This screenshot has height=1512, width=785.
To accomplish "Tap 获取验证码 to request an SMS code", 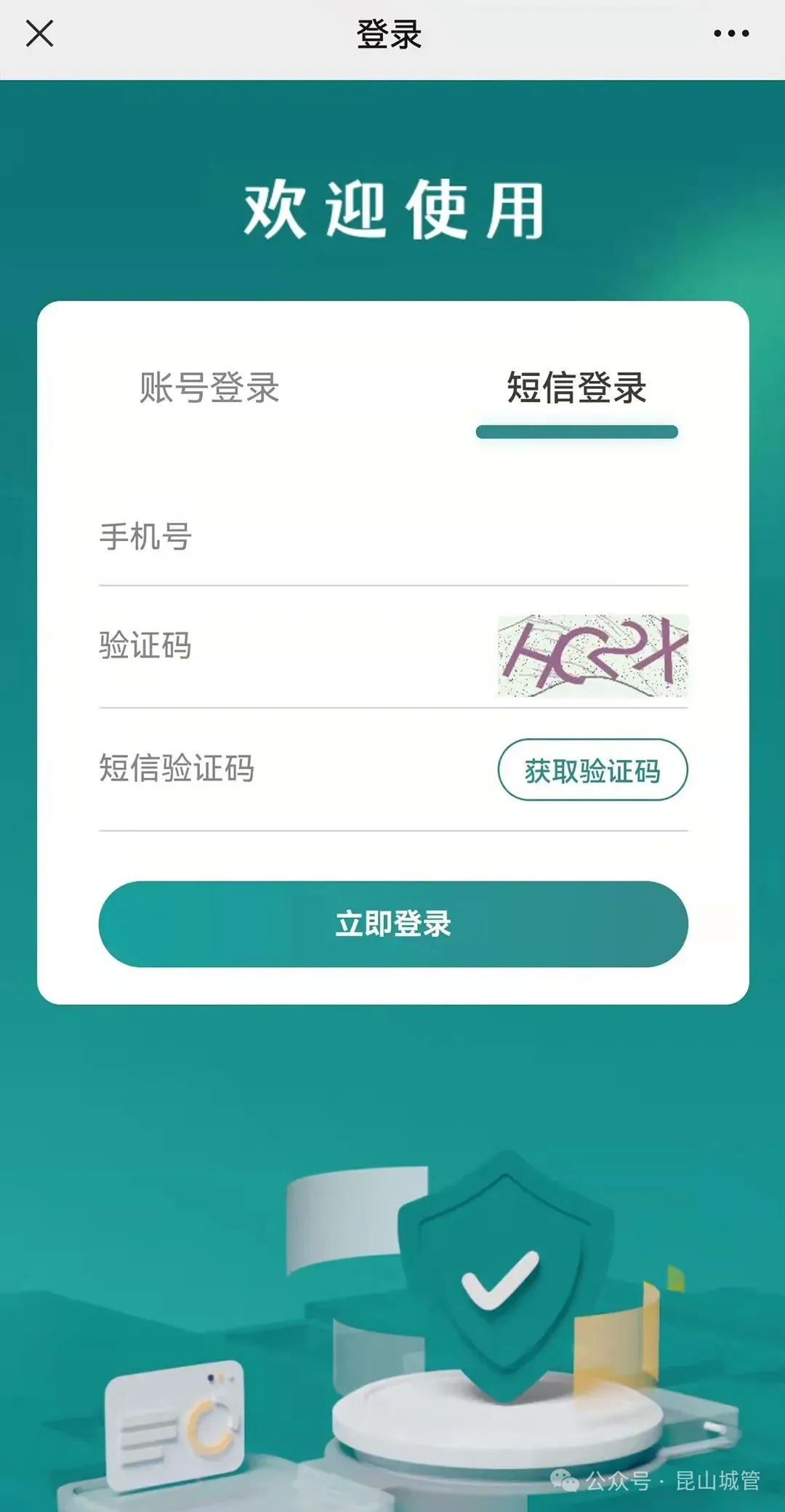I will point(592,770).
